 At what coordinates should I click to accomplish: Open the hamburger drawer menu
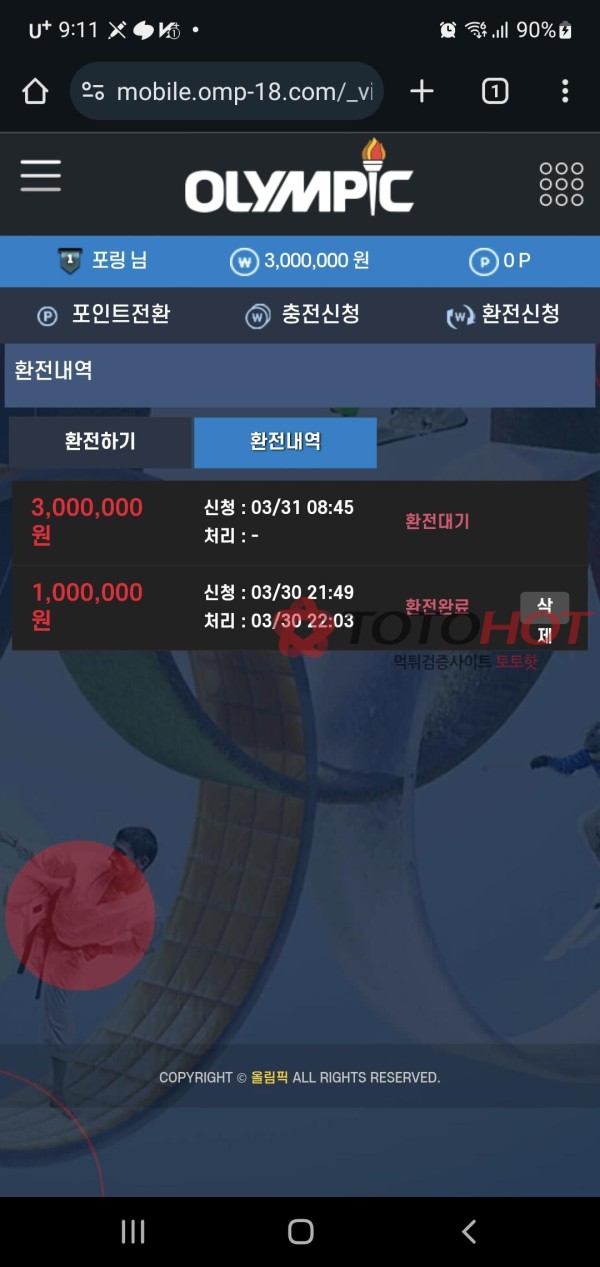[40, 176]
